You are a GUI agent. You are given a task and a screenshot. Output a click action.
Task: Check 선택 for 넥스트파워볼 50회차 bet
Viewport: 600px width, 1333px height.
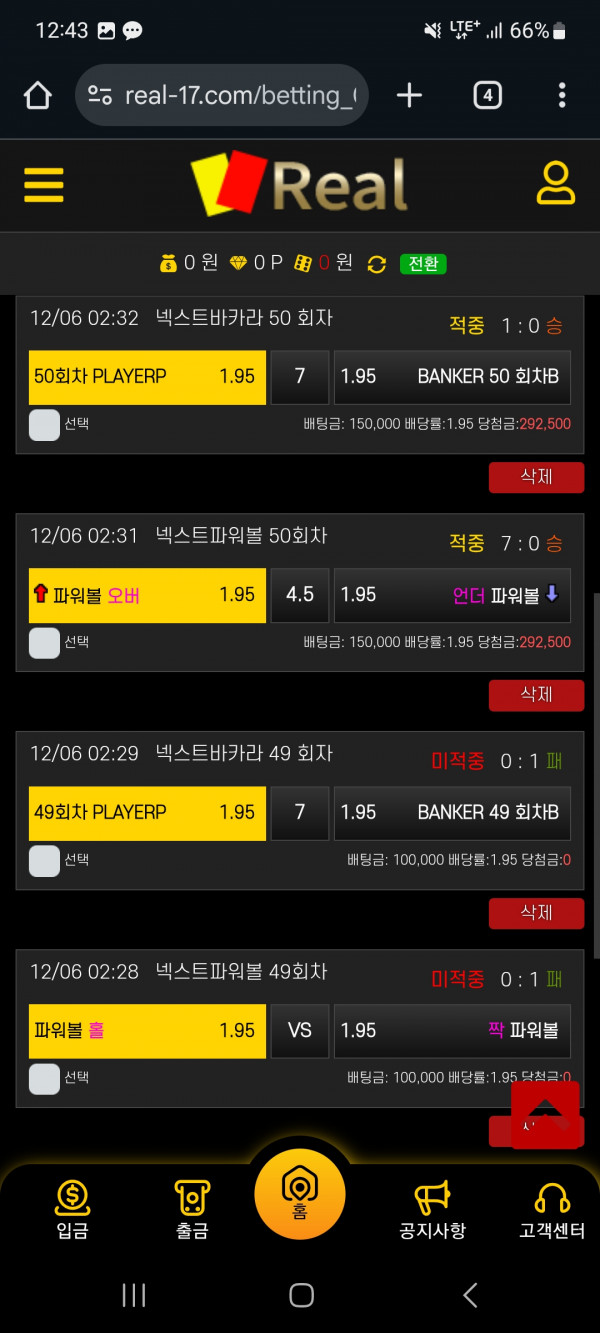pyautogui.click(x=44, y=643)
